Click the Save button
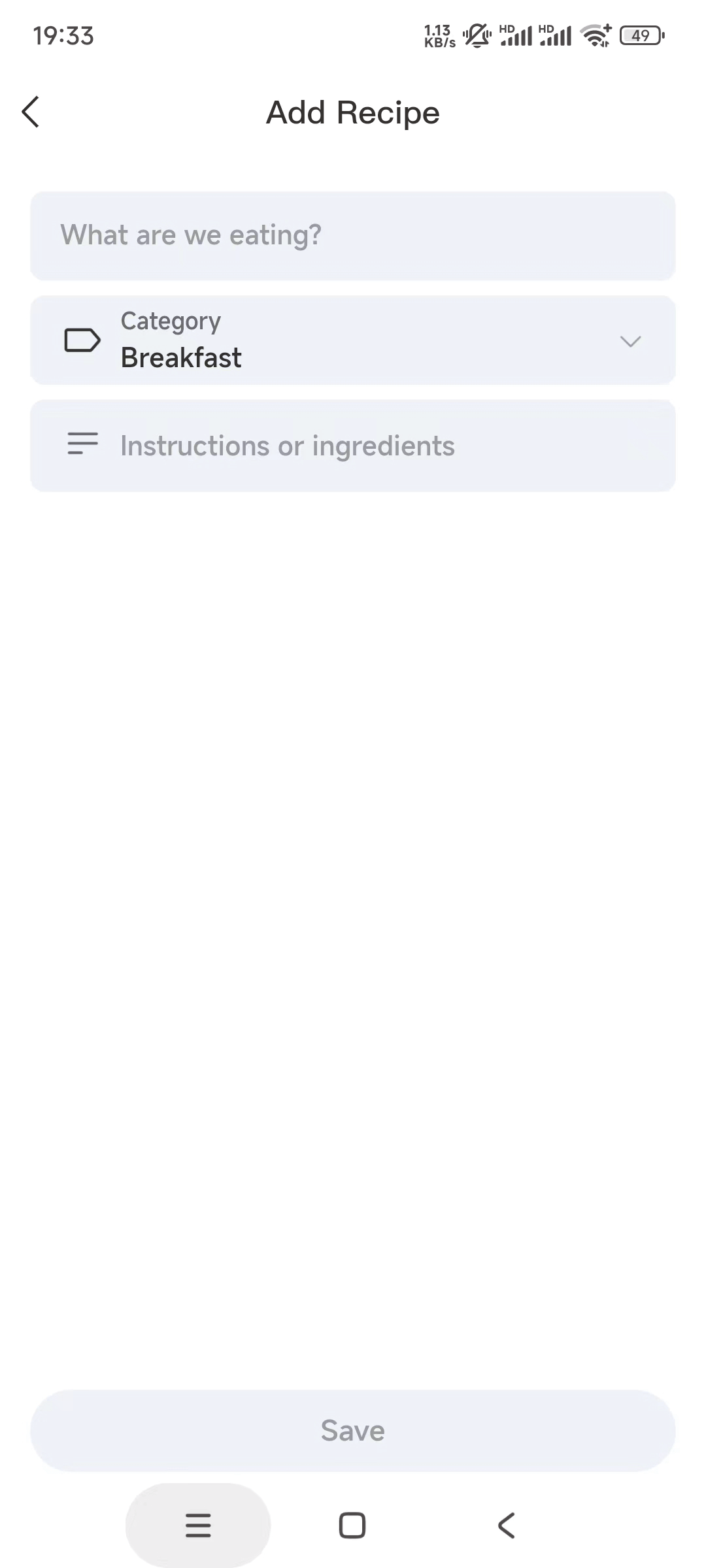The height and width of the screenshot is (1568, 706). [352, 1429]
